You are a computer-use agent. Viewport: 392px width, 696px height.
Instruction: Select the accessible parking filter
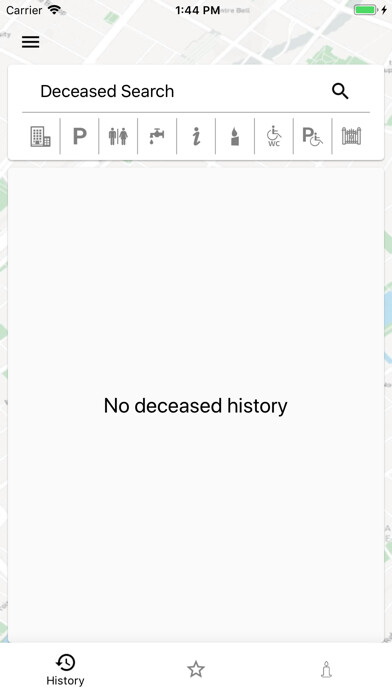[313, 136]
